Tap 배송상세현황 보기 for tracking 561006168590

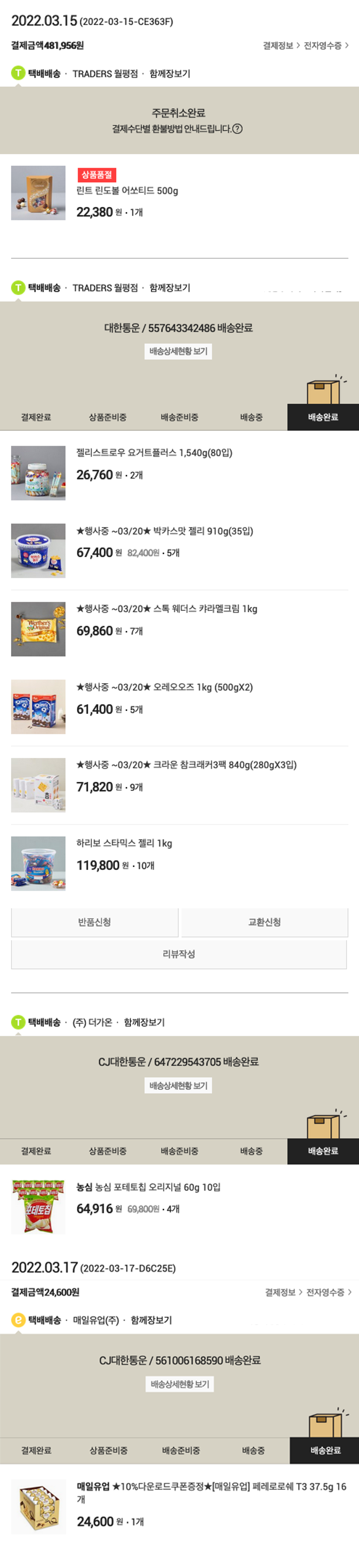pos(179,1384)
